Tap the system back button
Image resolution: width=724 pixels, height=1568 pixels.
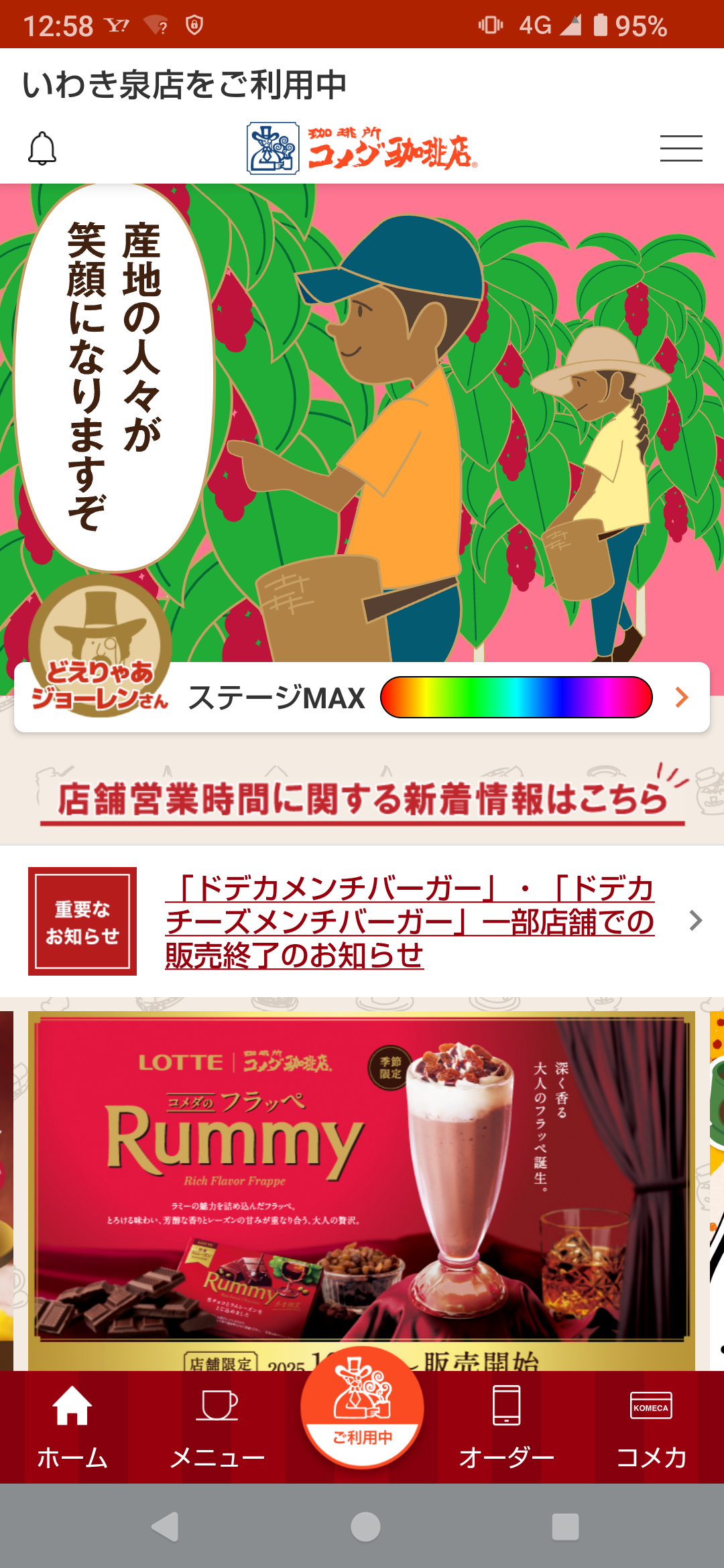(165, 1527)
